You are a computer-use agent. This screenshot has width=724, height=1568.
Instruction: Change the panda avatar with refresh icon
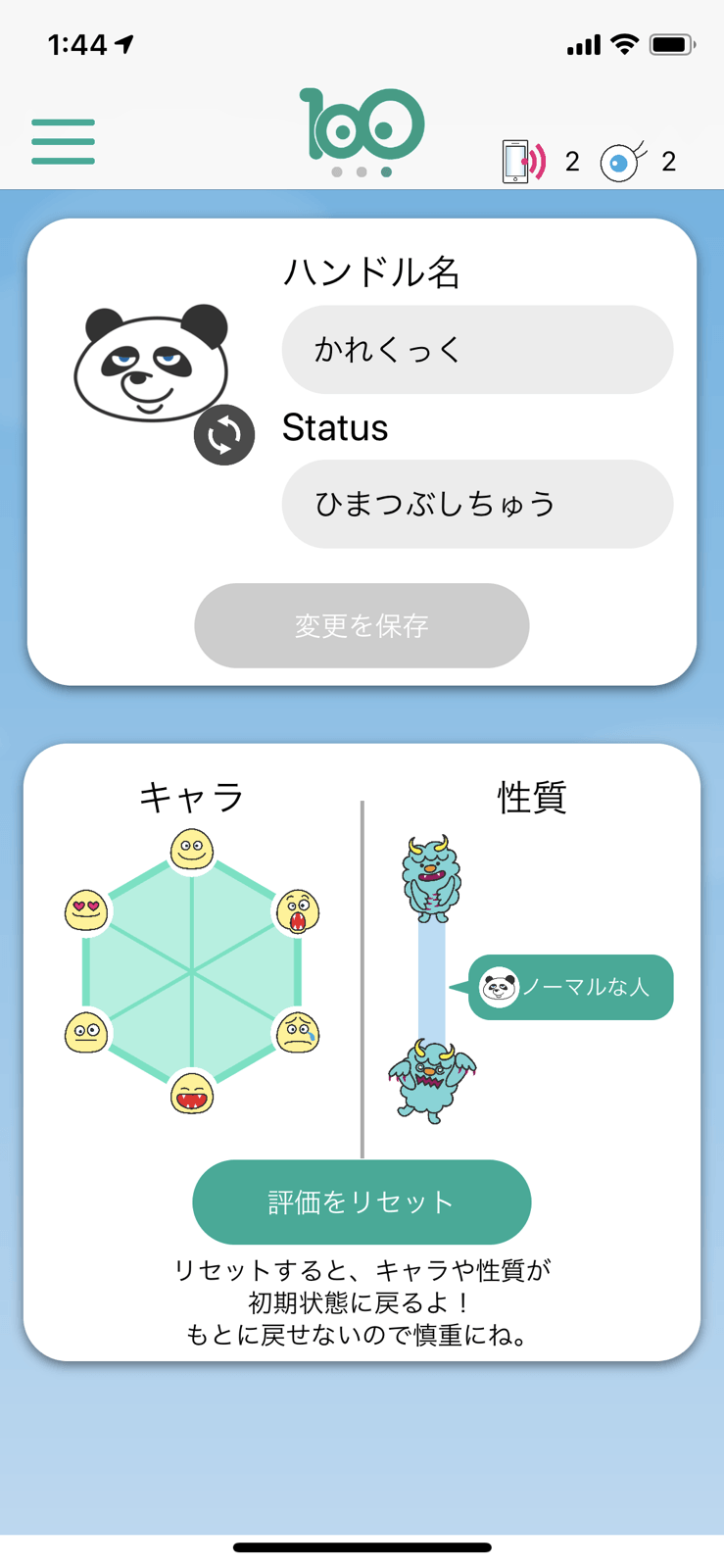(x=223, y=434)
